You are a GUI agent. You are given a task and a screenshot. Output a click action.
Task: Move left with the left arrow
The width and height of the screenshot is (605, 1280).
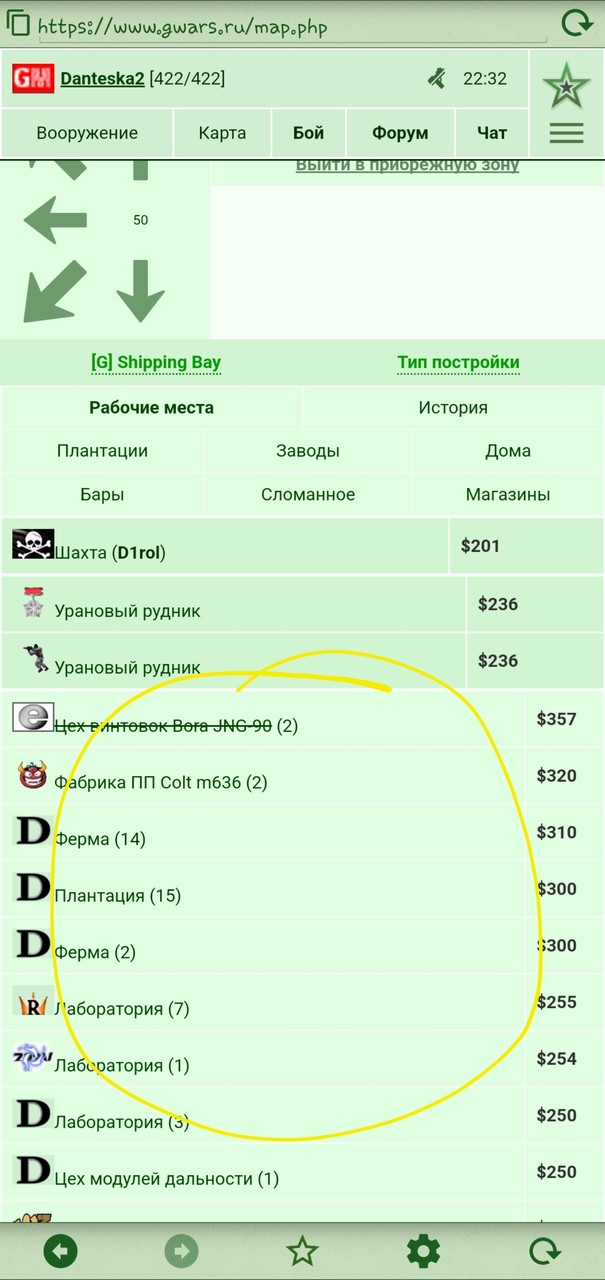(x=55, y=220)
